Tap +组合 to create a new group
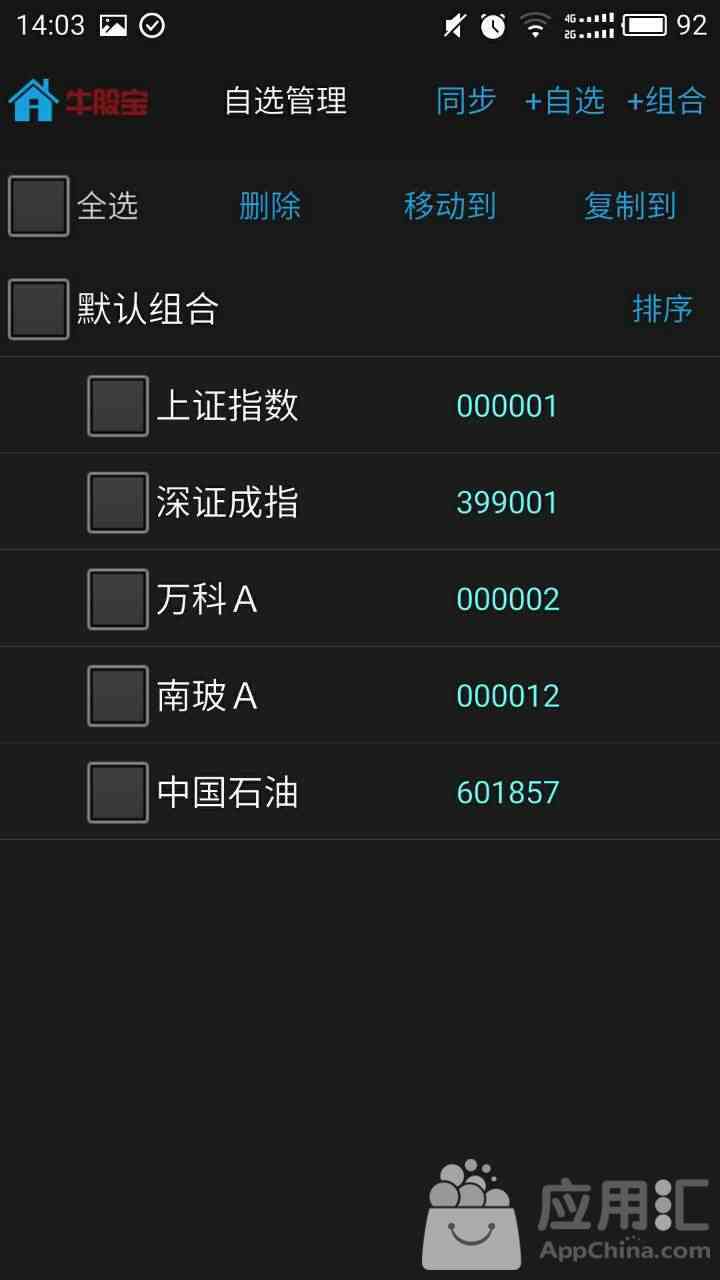 [666, 100]
